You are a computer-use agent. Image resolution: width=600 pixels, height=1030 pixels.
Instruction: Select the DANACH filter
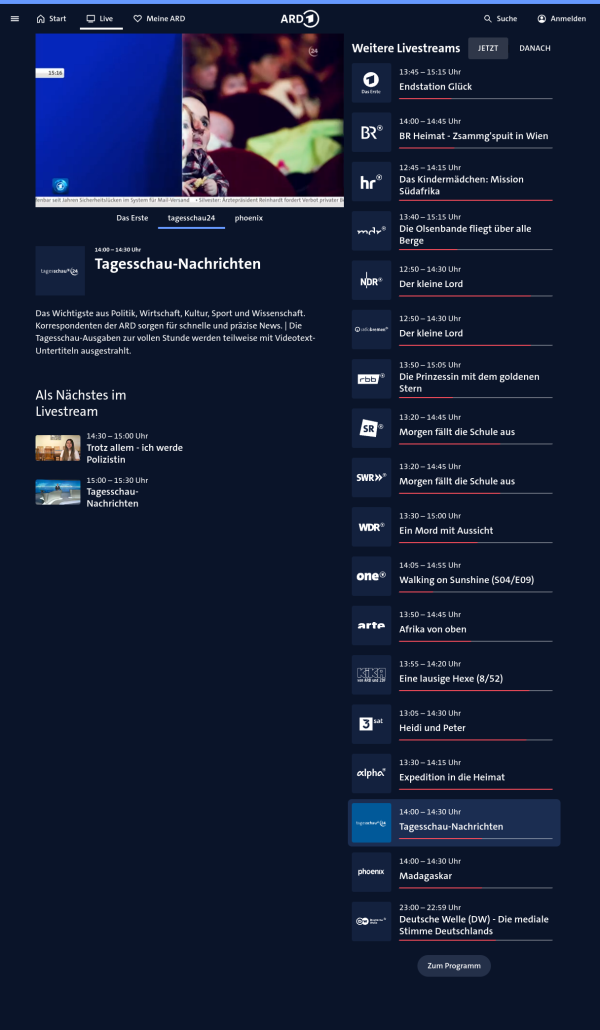click(534, 48)
